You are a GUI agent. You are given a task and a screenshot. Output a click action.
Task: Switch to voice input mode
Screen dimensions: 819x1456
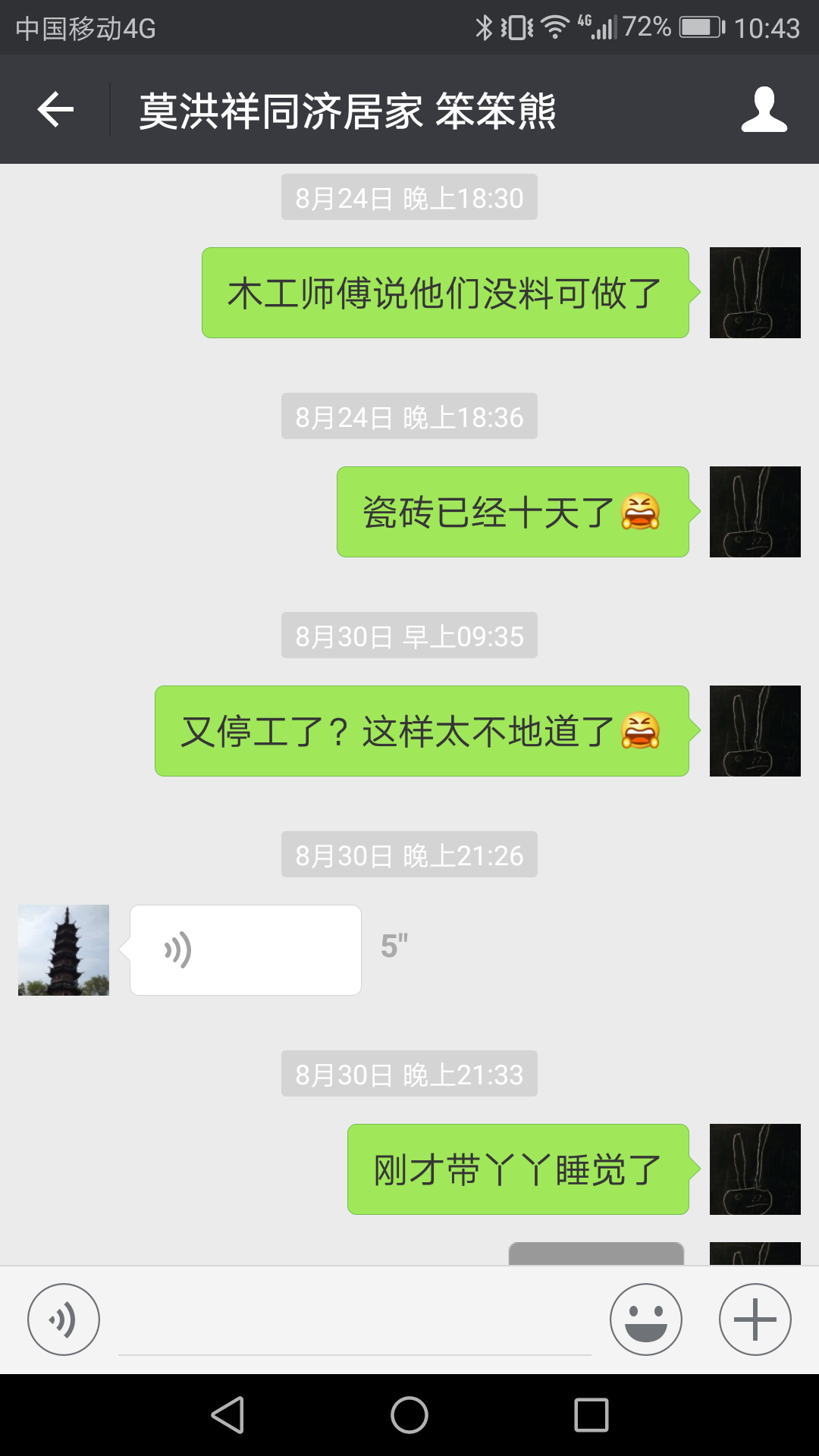[64, 1319]
